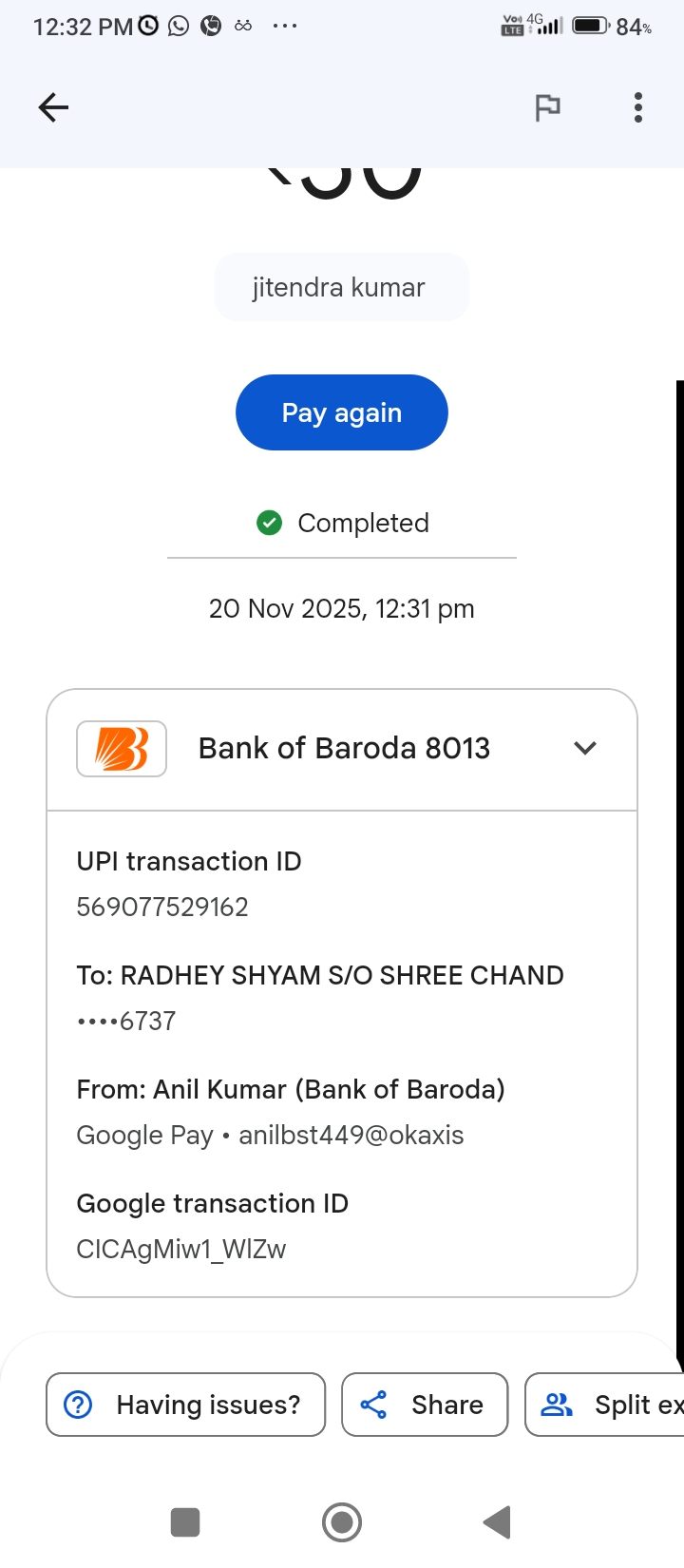This screenshot has height=1568, width=684.
Task: Tap the Pay again button
Action: click(x=341, y=412)
